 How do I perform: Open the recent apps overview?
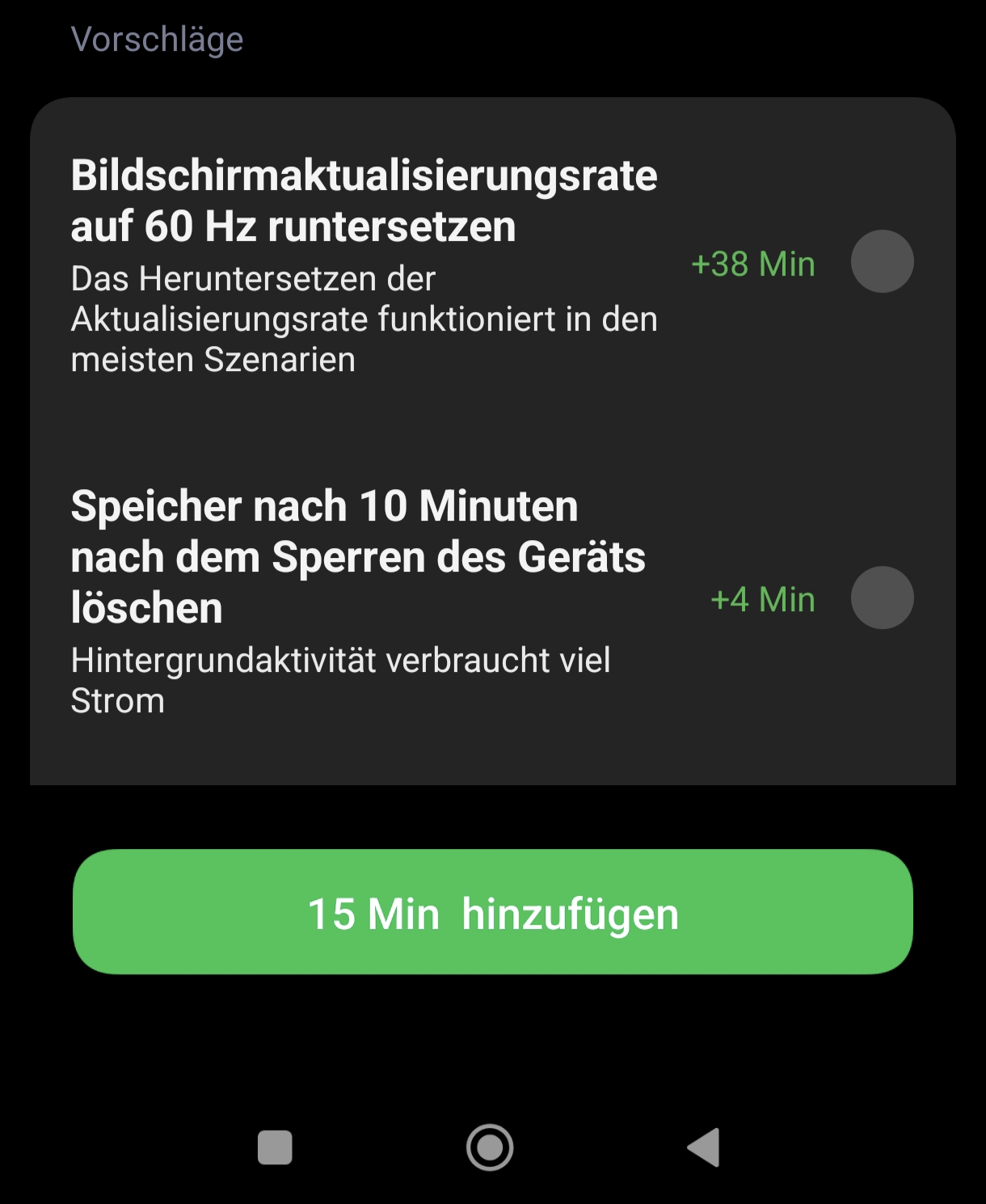275,1147
